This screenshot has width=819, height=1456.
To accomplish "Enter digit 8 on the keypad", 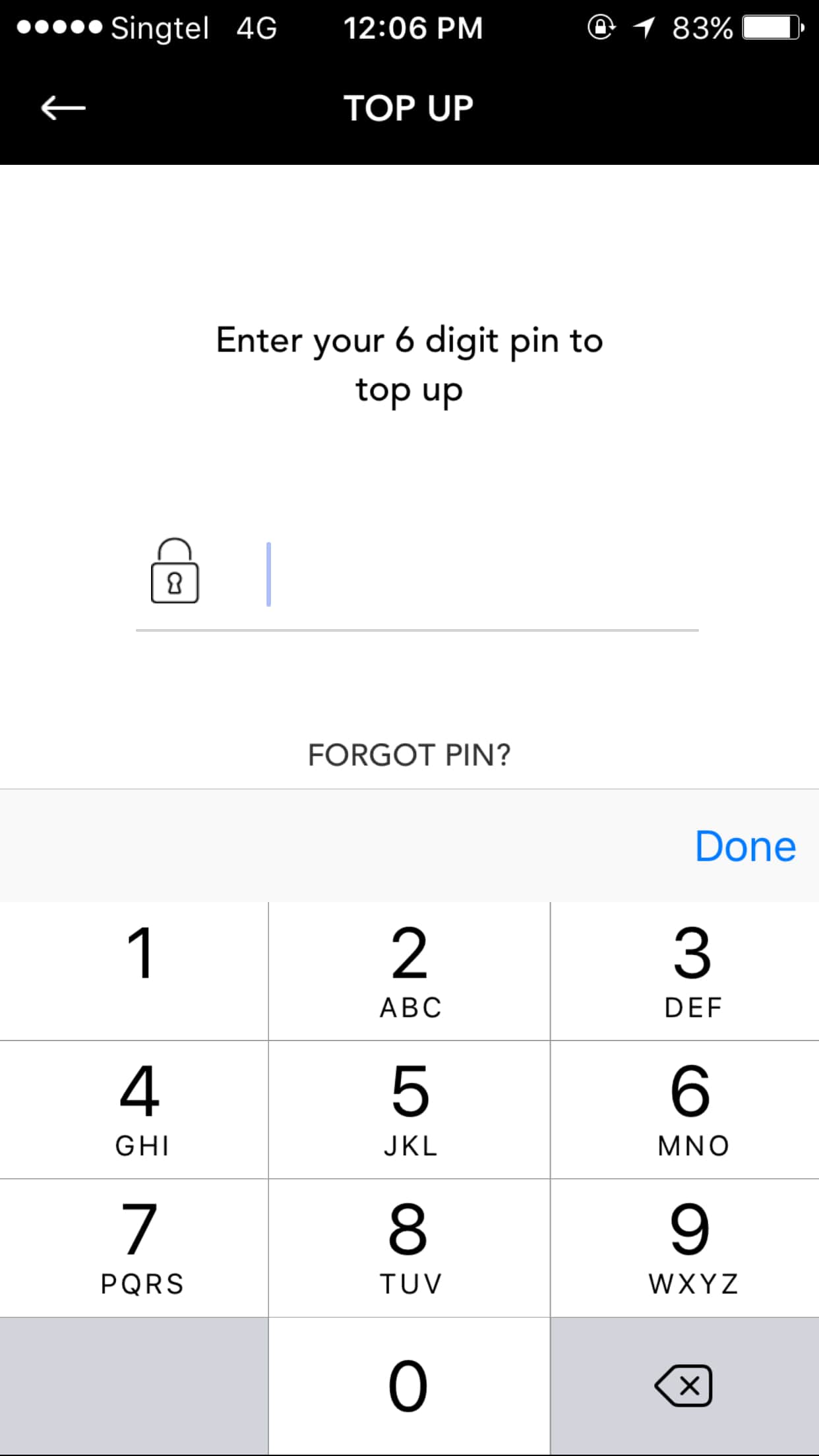I will point(409,1248).
